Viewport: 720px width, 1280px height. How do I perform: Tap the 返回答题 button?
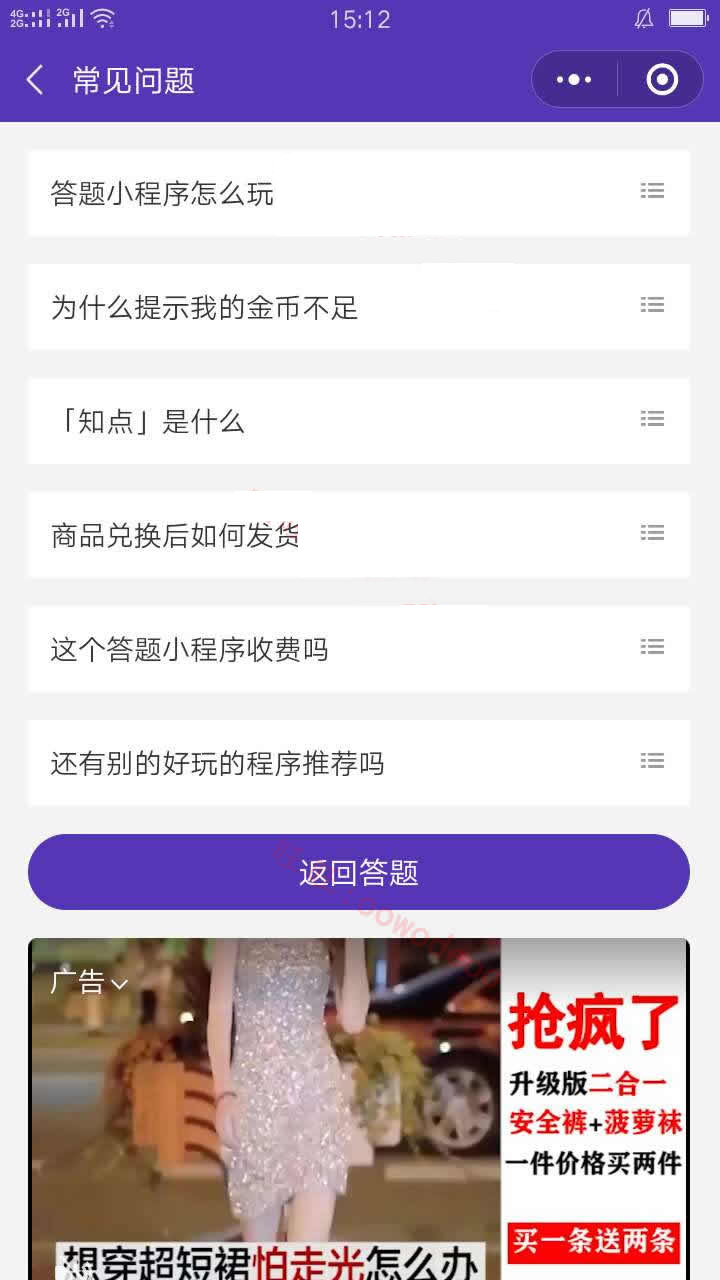pos(358,872)
